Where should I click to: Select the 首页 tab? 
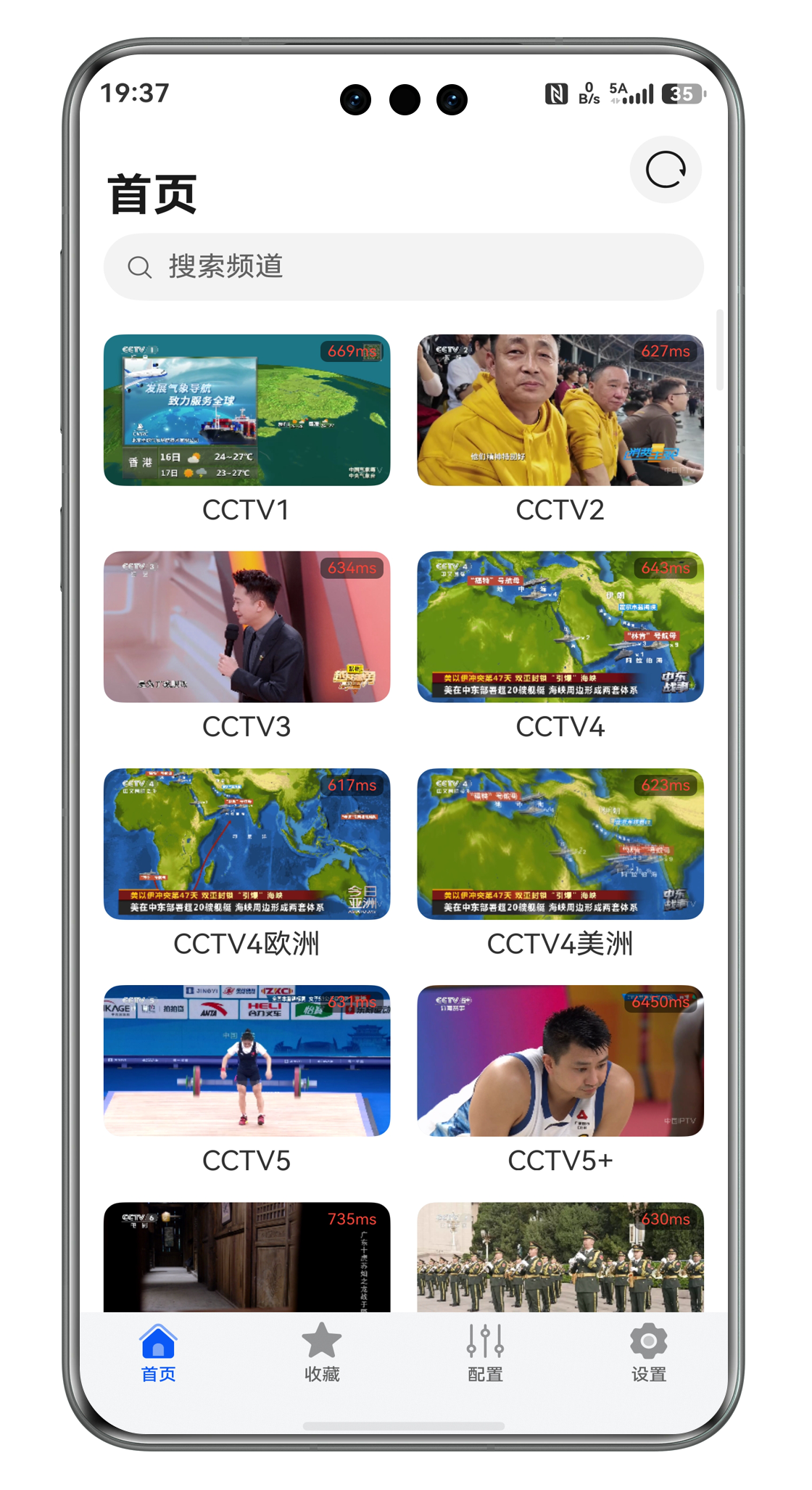pos(158,1352)
